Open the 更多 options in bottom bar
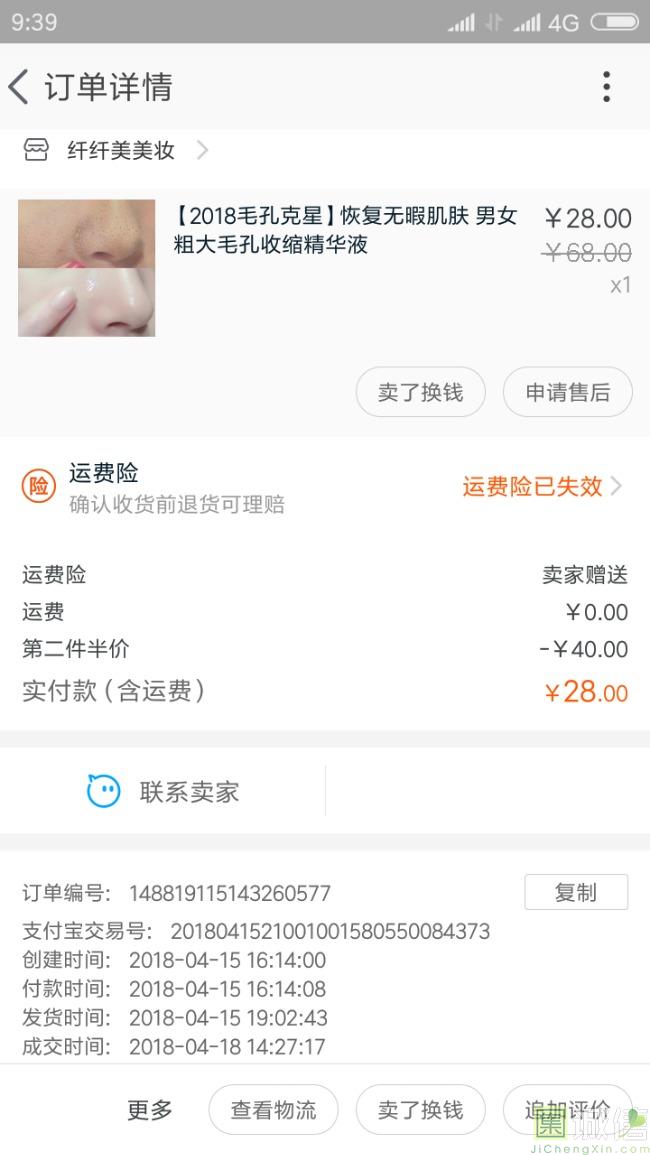 pyautogui.click(x=150, y=1109)
